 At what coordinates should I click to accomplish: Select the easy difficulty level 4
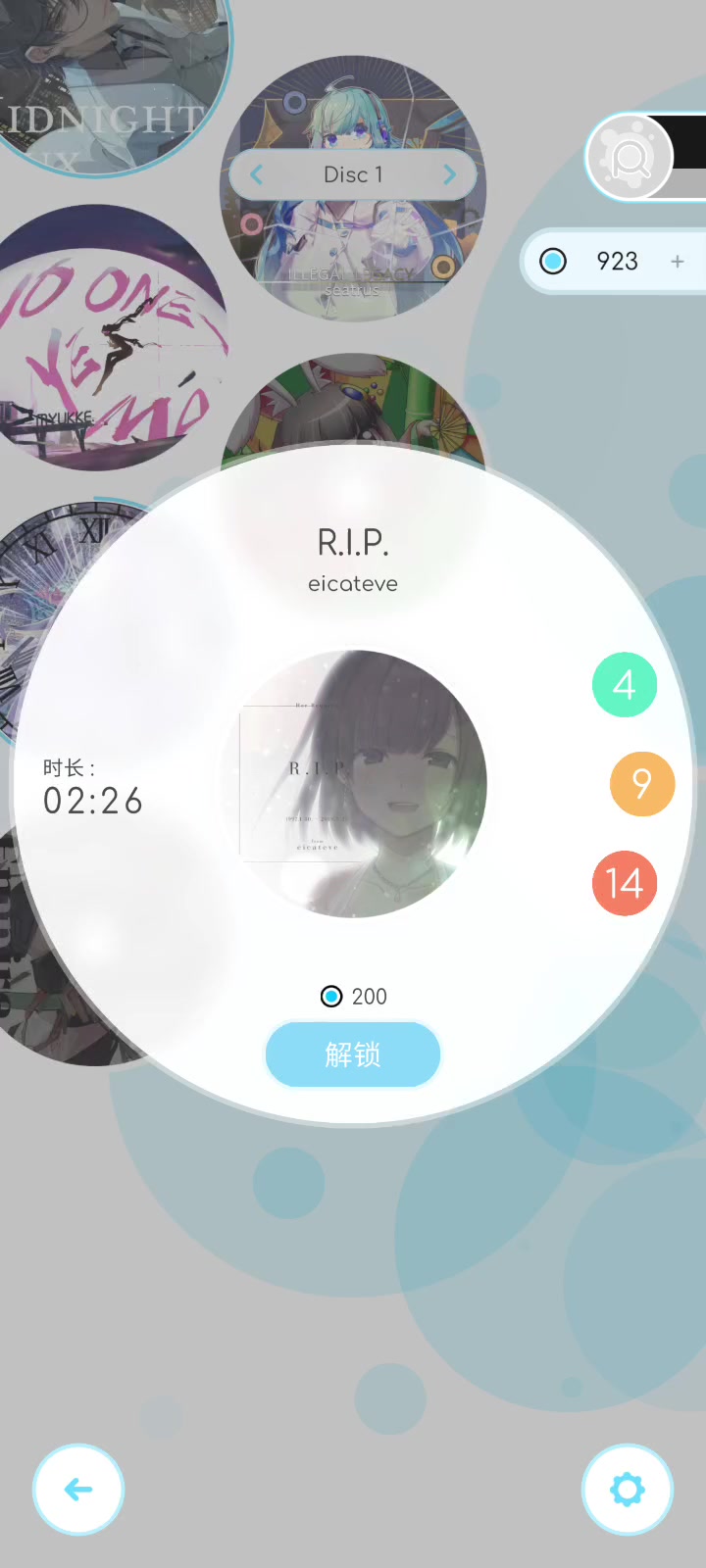(625, 685)
